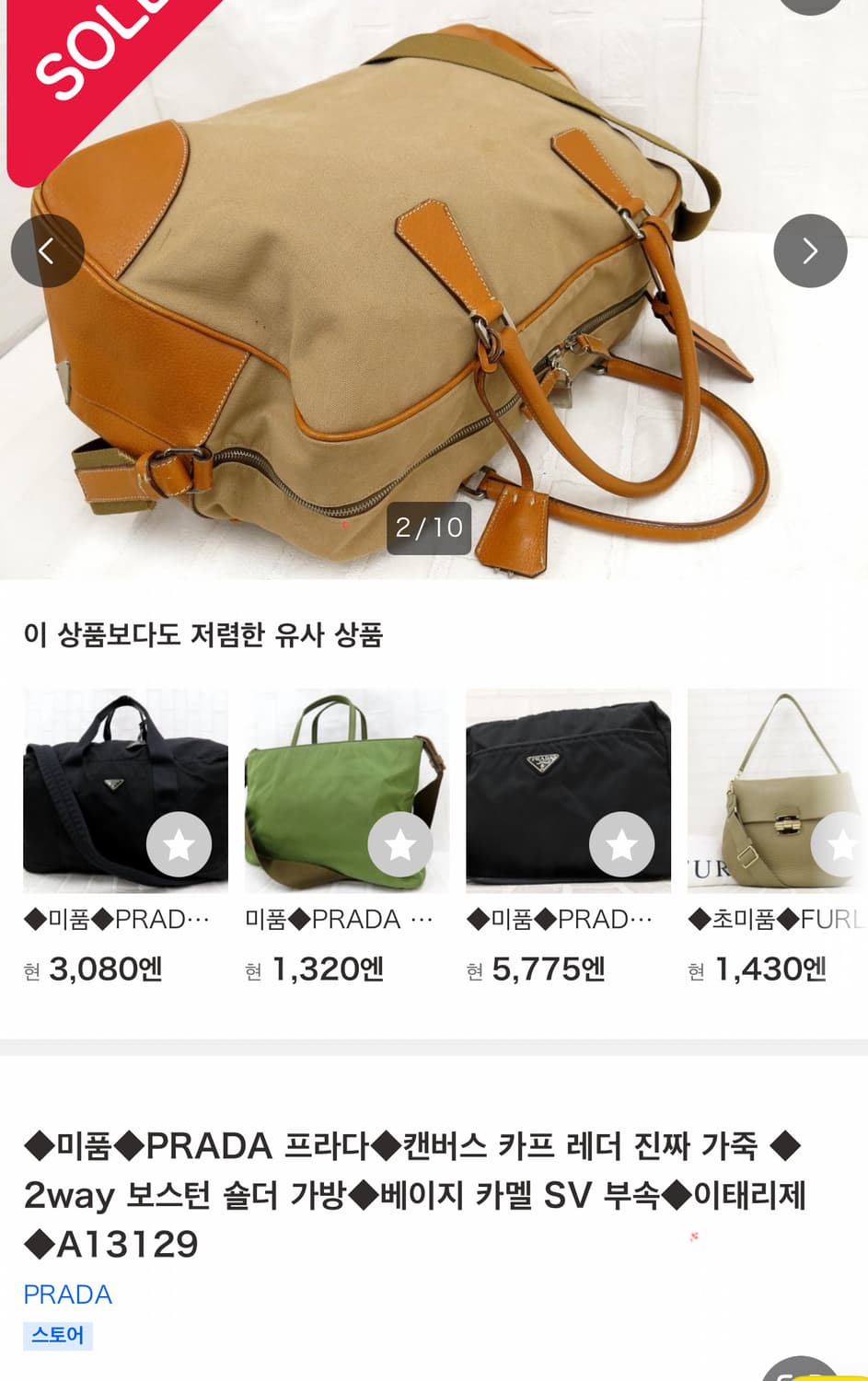Click the previous image arrow
Viewport: 868px width, 1381px height.
48,250
